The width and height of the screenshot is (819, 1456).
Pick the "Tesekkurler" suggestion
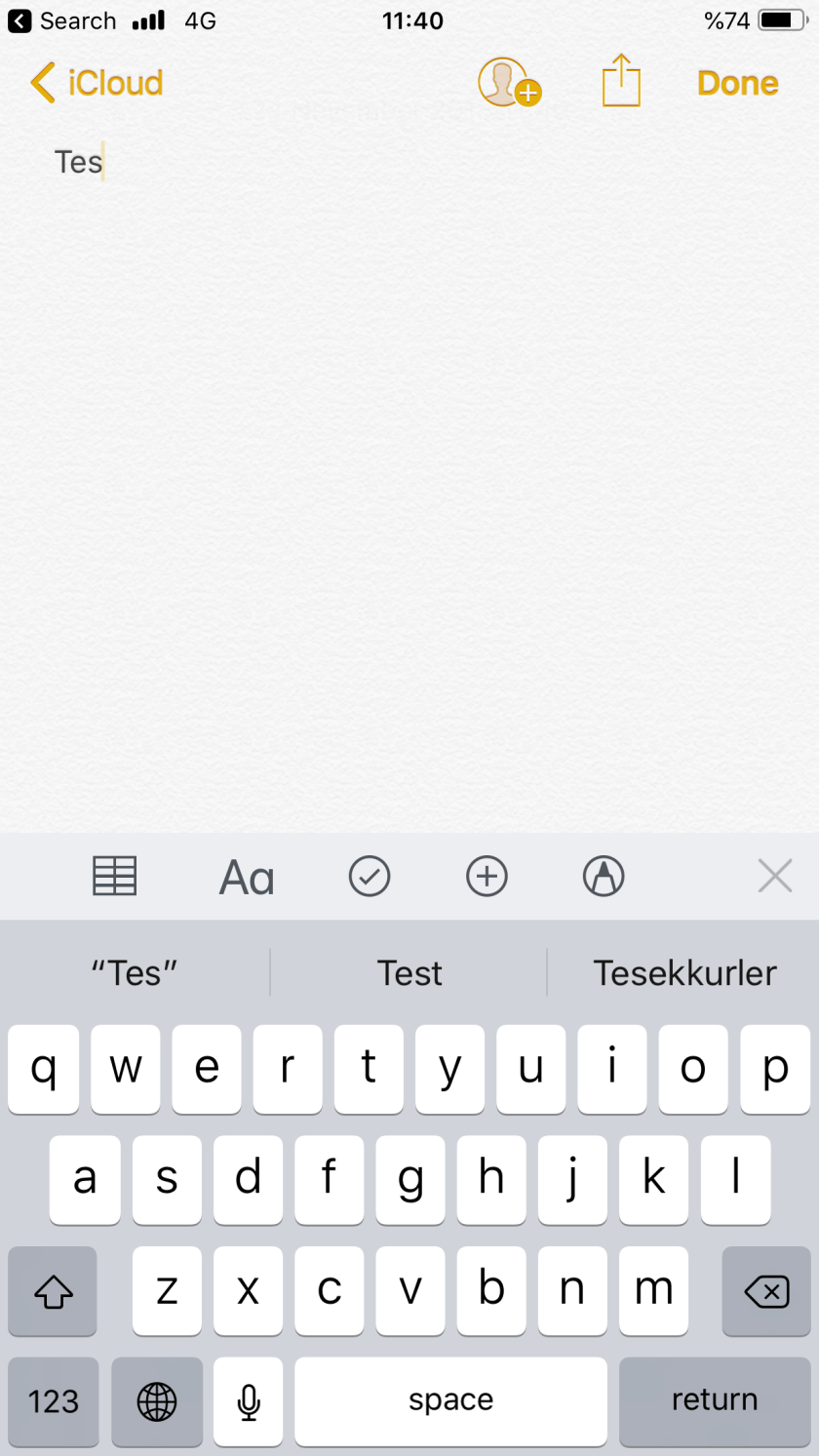pyautogui.click(x=684, y=972)
